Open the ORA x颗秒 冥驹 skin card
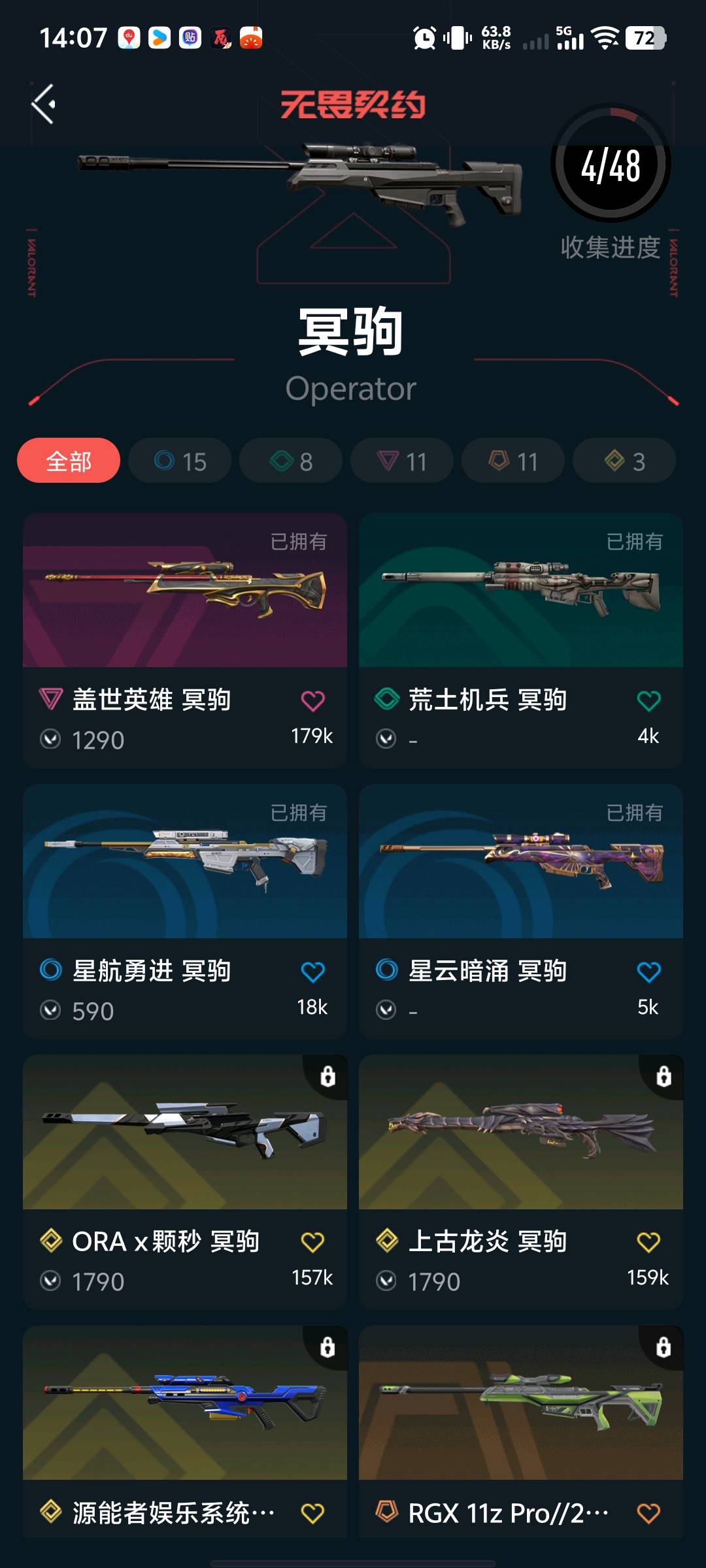706x1568 pixels. [x=185, y=1134]
